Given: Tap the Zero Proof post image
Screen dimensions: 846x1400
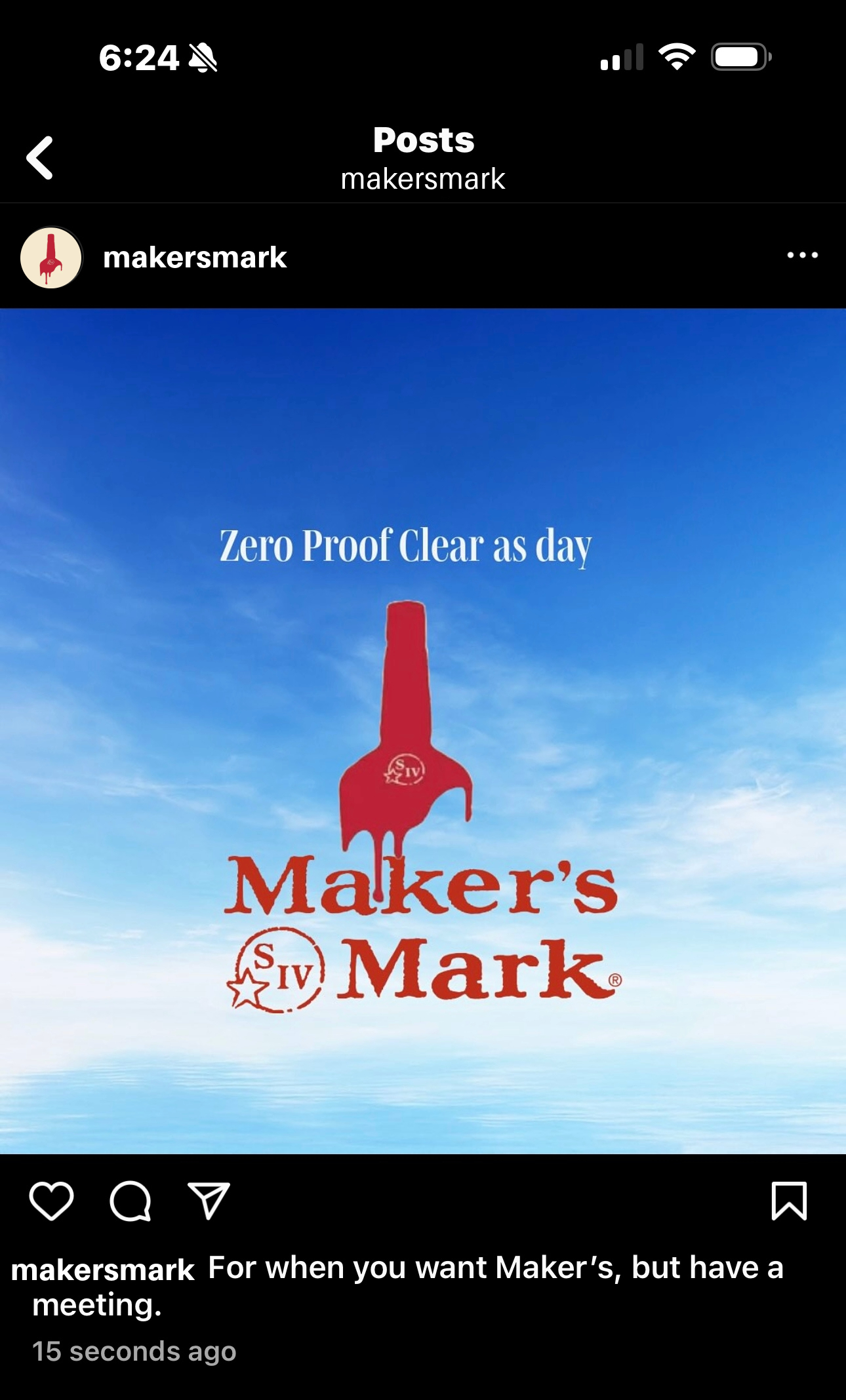Looking at the screenshot, I should (423, 731).
